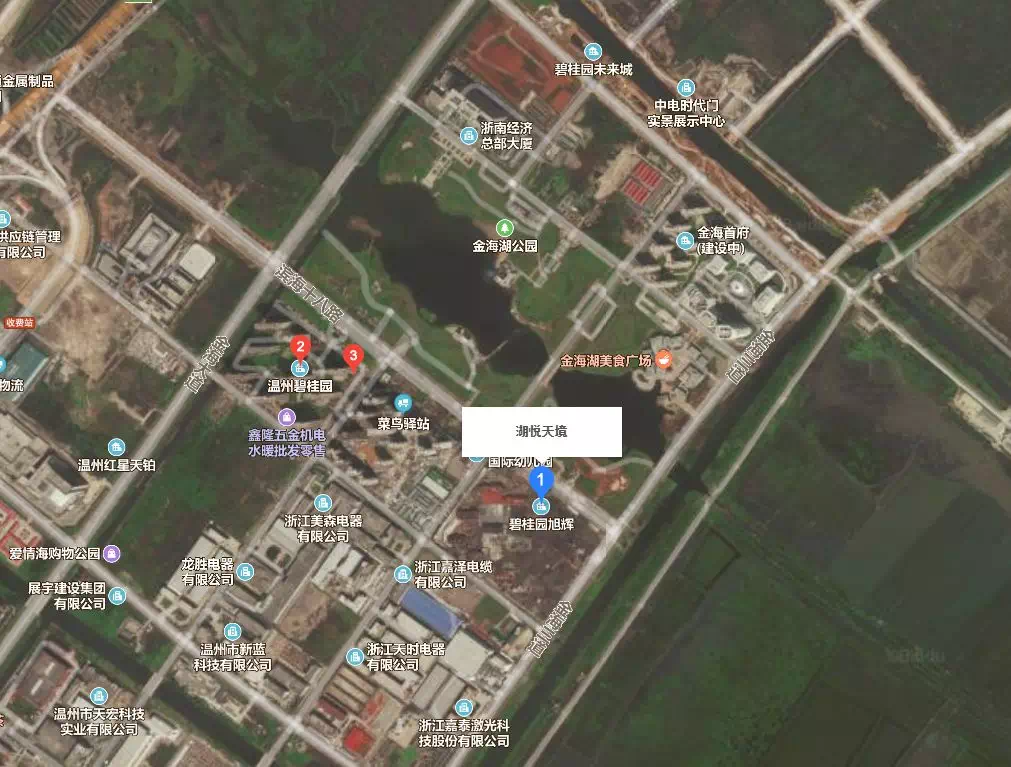Viewport: 1011px width, 767px height.
Task: Open the 菜鸟驿站 marker
Action: (404, 403)
